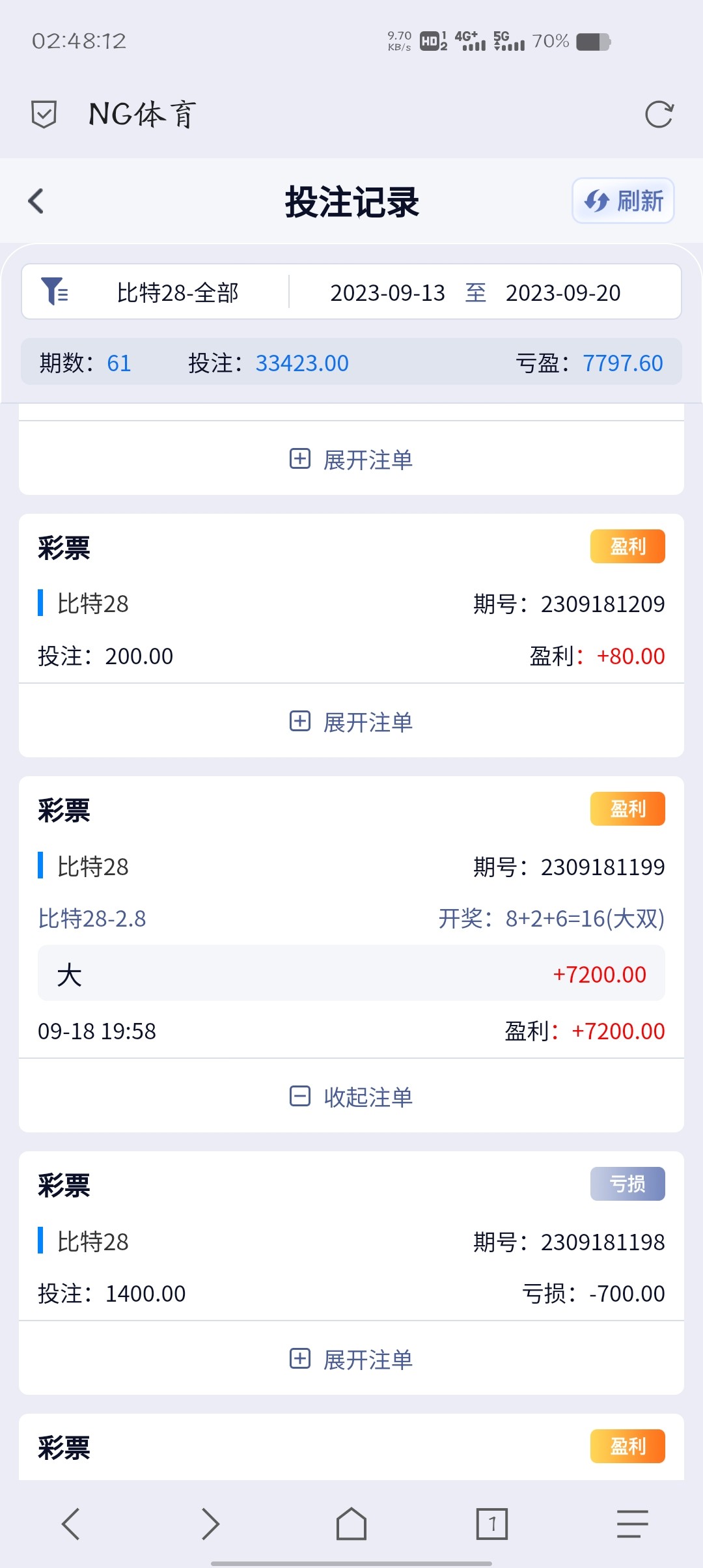Navigate back in the browser toolbar
The image size is (703, 1568).
pyautogui.click(x=70, y=1524)
